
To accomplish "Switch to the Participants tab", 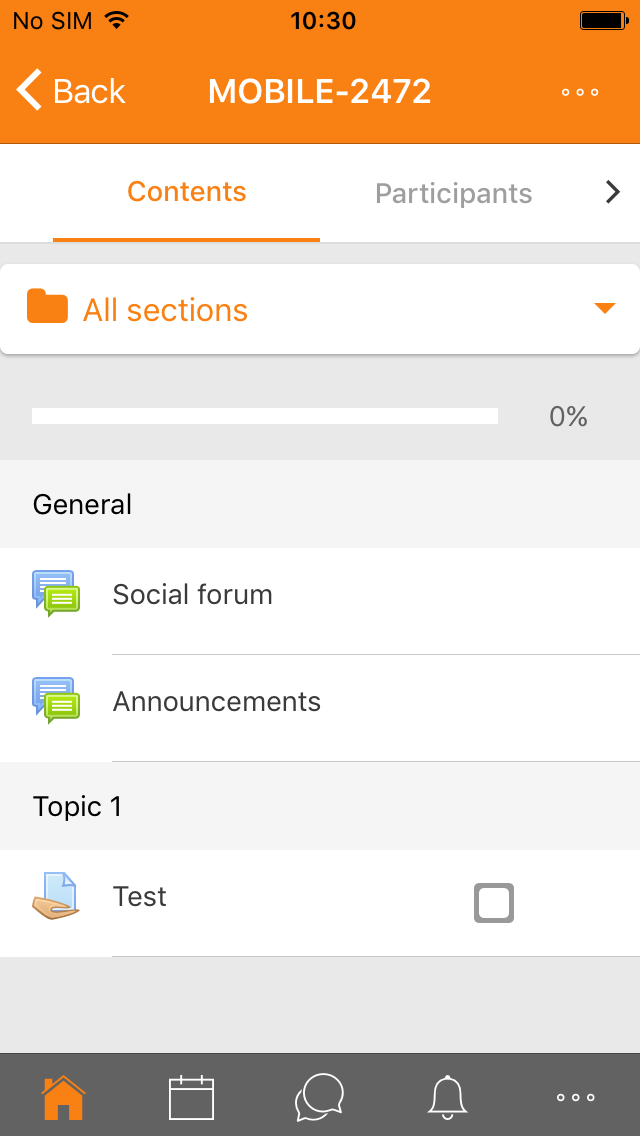I will (454, 193).
